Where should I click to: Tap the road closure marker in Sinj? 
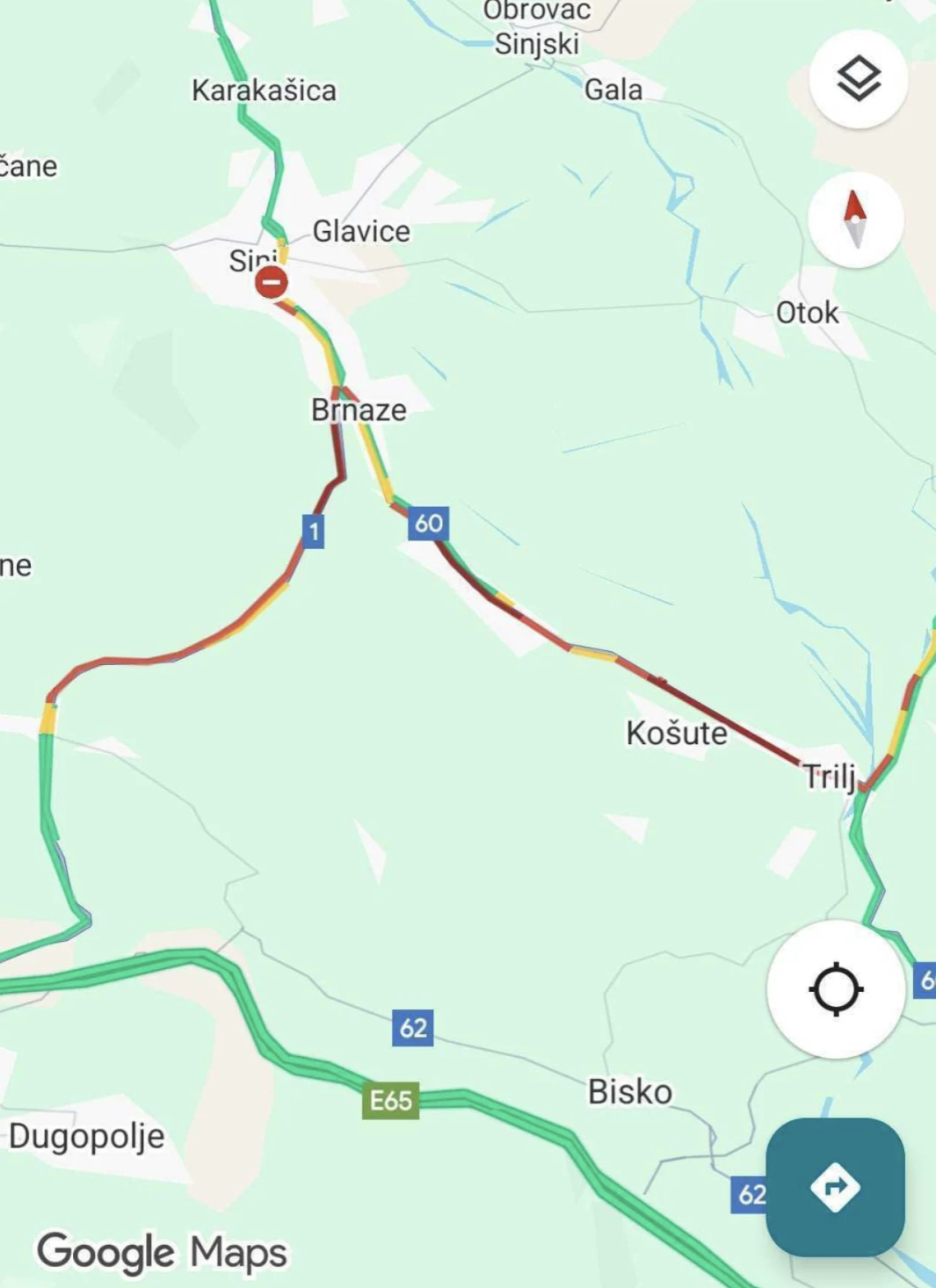(271, 283)
